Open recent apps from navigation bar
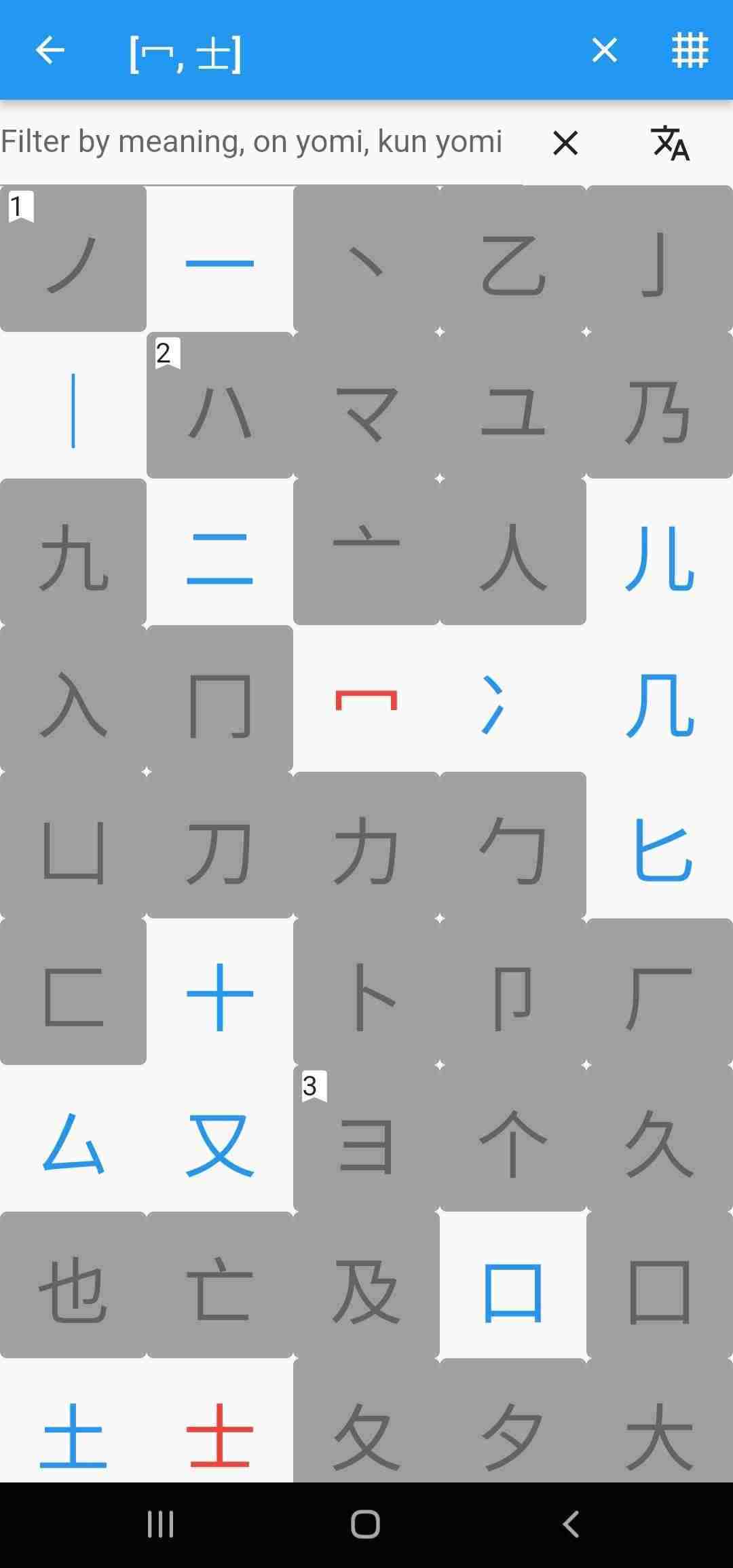Viewport: 733px width, 1568px height. click(161, 1525)
